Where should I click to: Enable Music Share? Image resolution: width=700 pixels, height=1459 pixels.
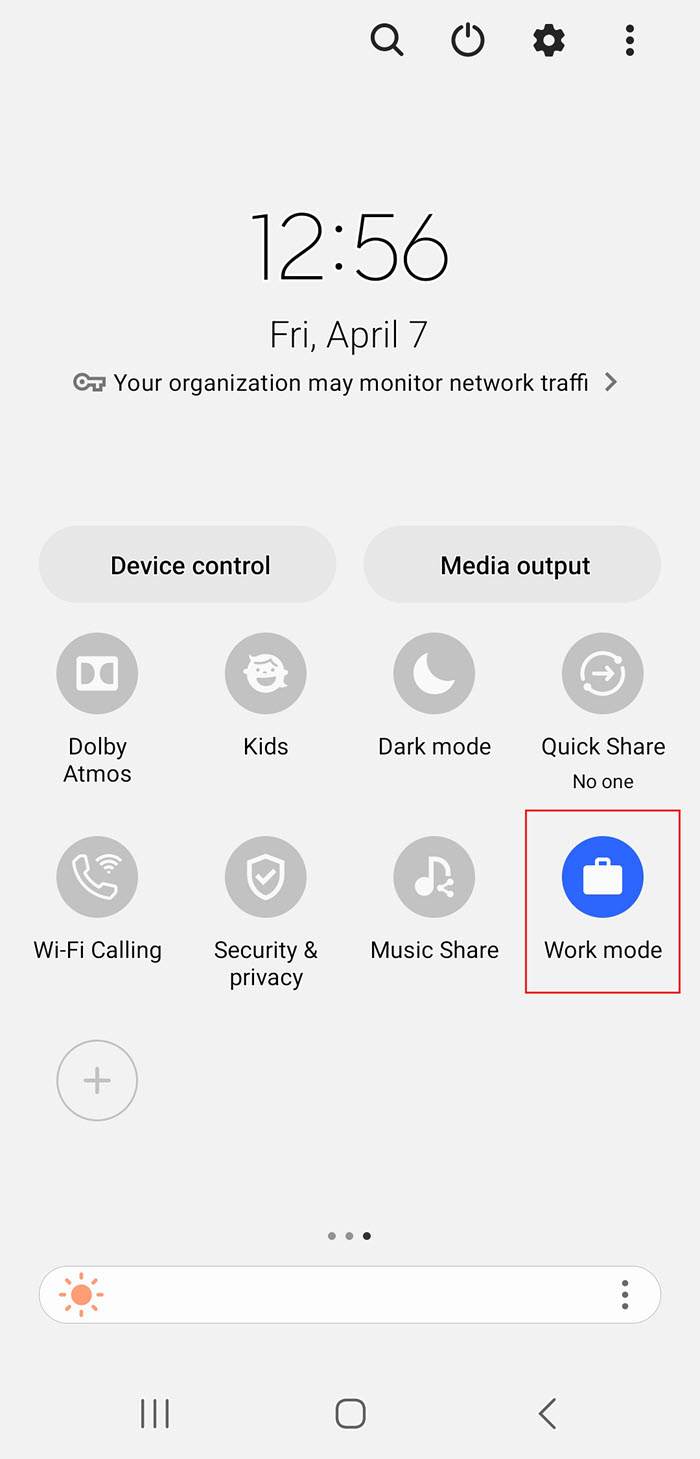pyautogui.click(x=434, y=877)
